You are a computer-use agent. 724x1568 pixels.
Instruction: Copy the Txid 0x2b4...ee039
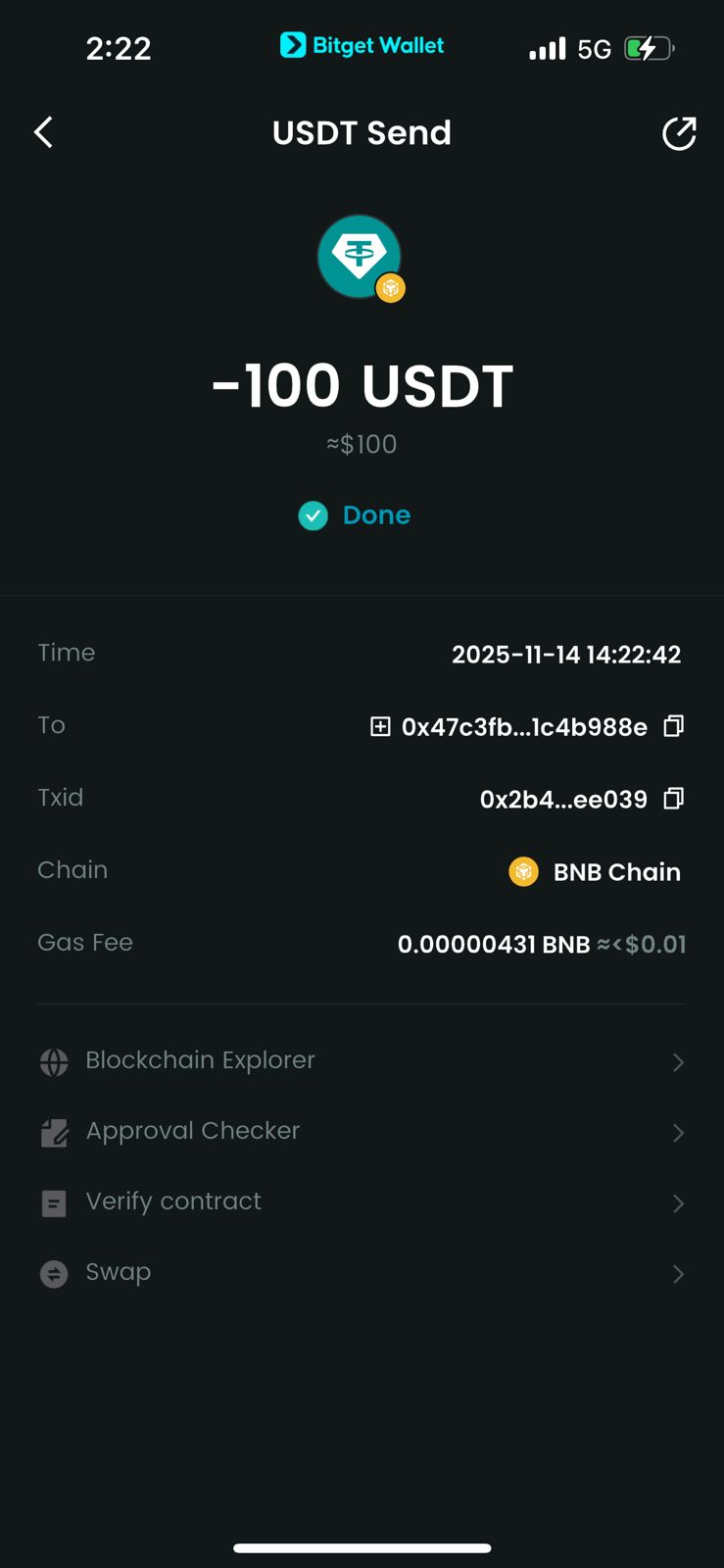[673, 799]
